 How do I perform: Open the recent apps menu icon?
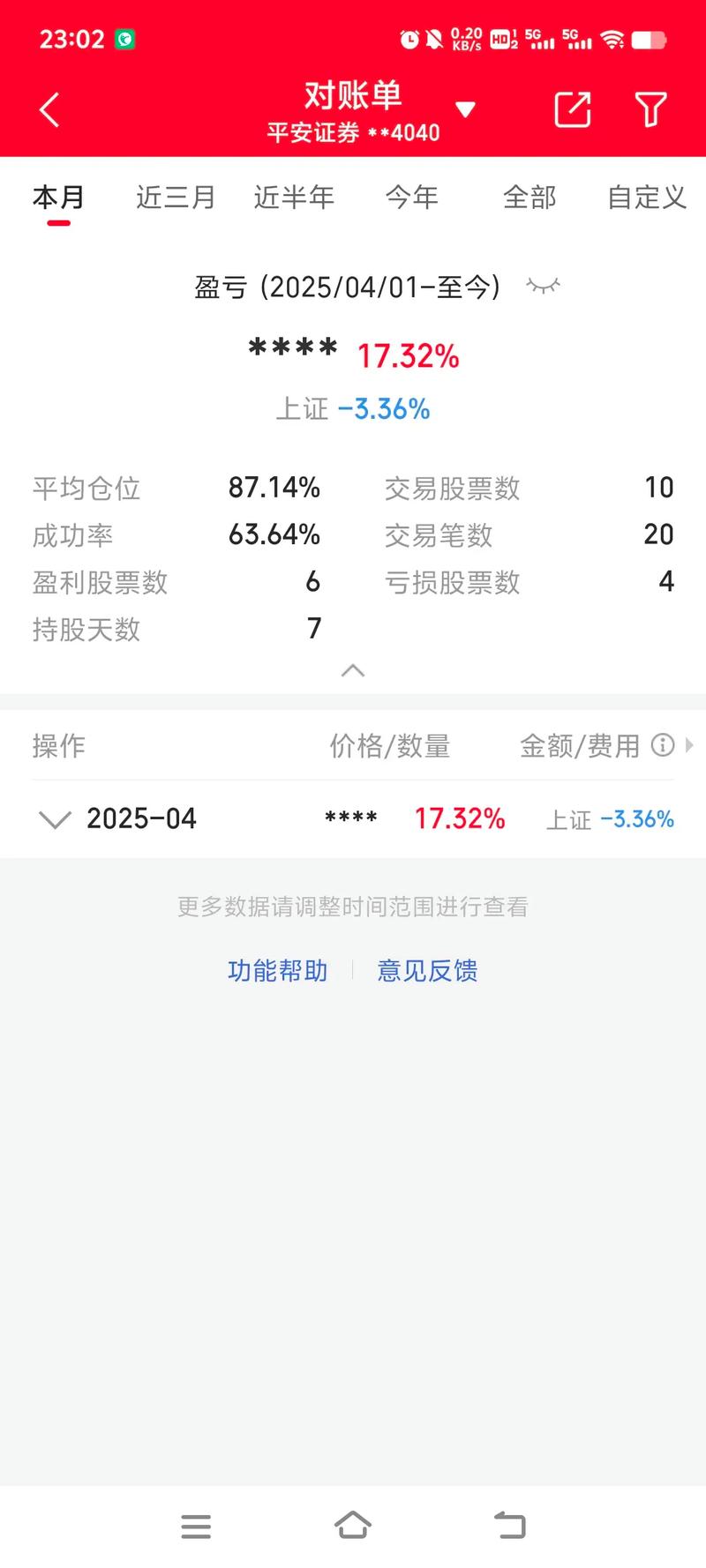point(196,1526)
